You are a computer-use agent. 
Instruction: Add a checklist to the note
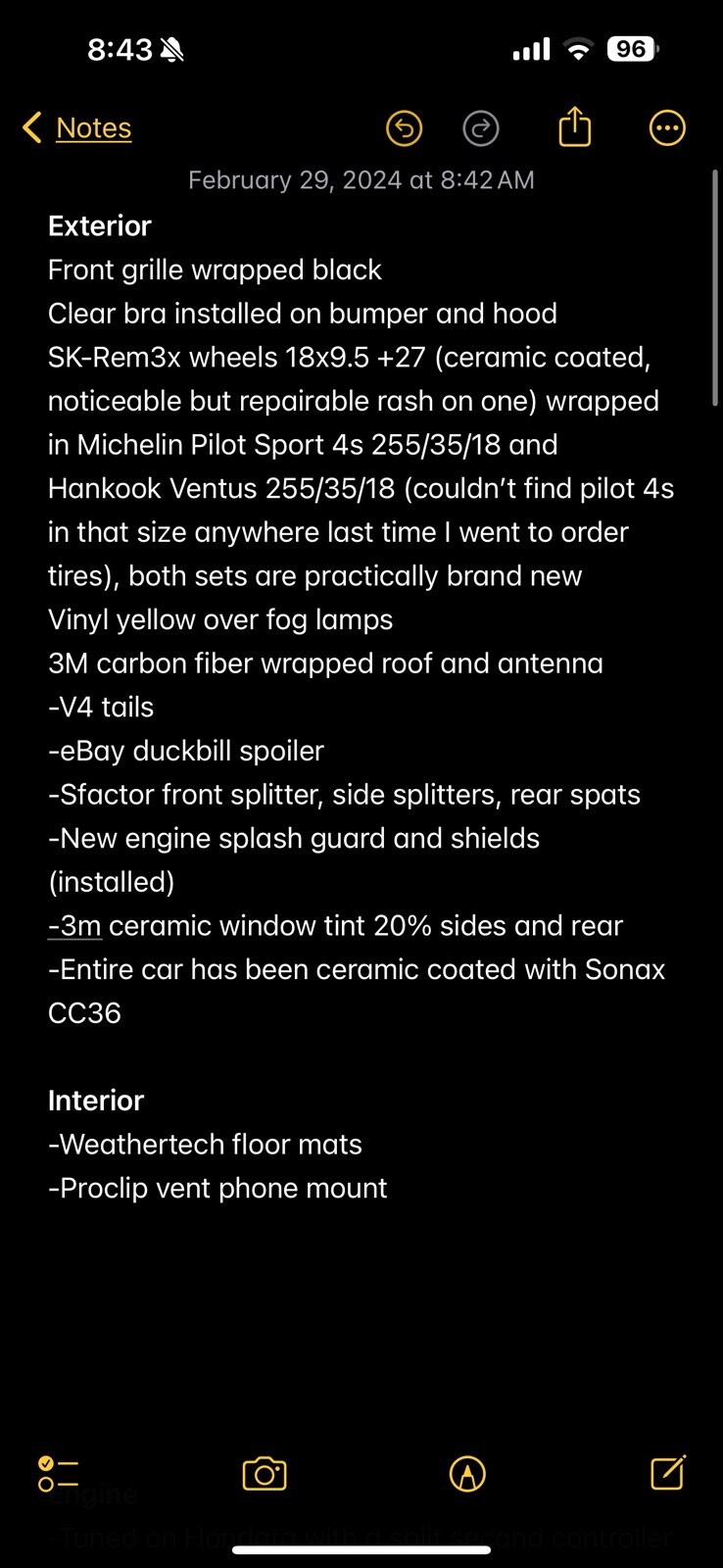[x=58, y=1474]
